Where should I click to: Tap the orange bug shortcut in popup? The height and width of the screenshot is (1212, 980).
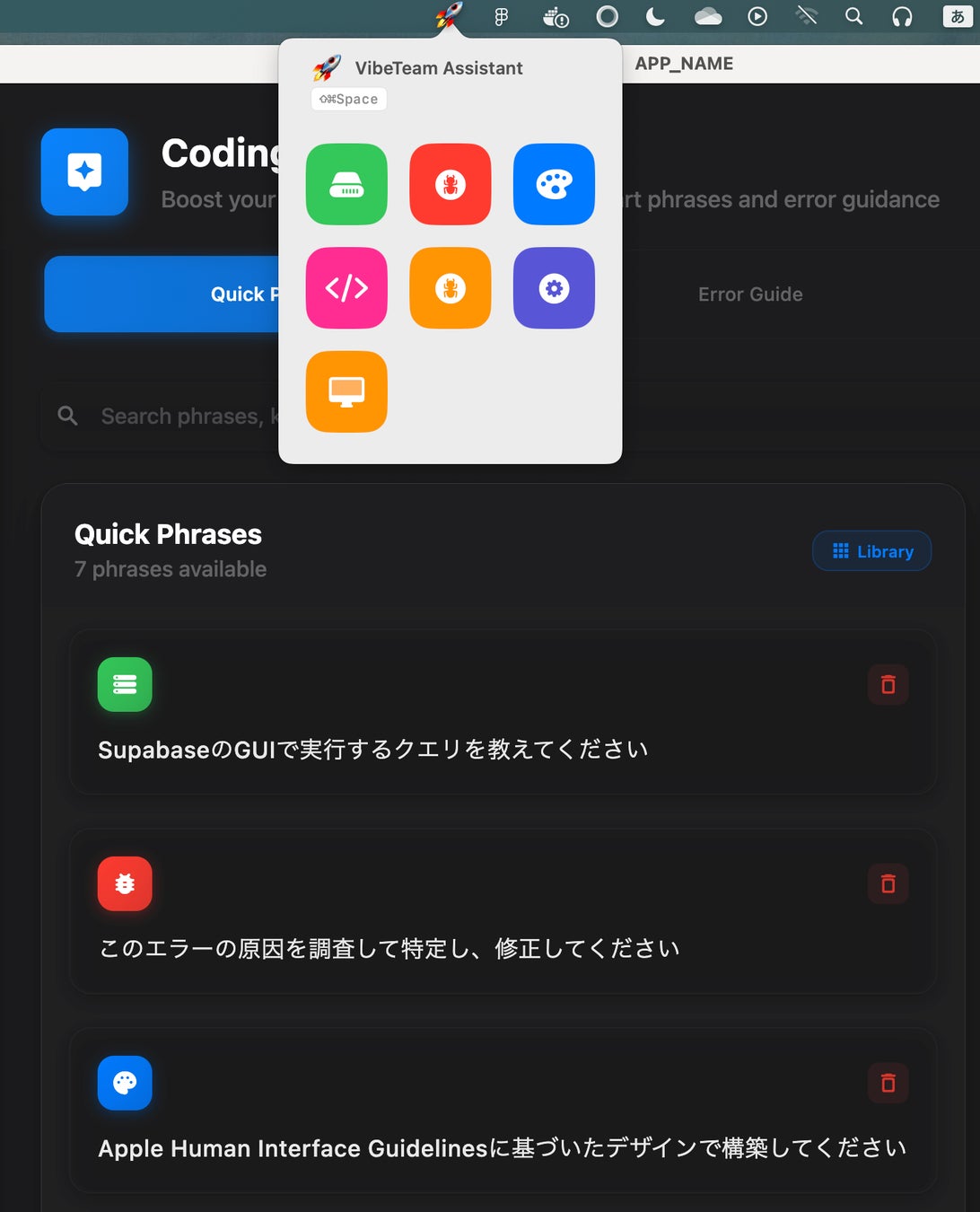coord(450,288)
